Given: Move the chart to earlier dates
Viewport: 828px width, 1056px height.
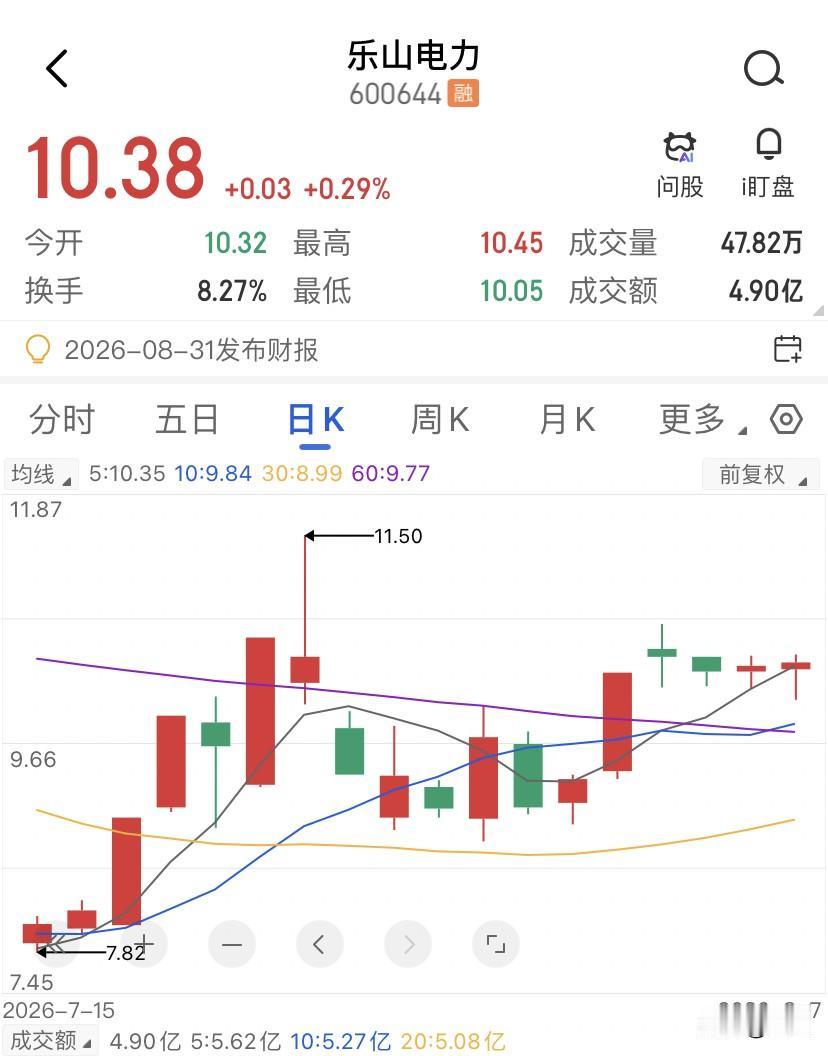Looking at the screenshot, I should pyautogui.click(x=319, y=944).
